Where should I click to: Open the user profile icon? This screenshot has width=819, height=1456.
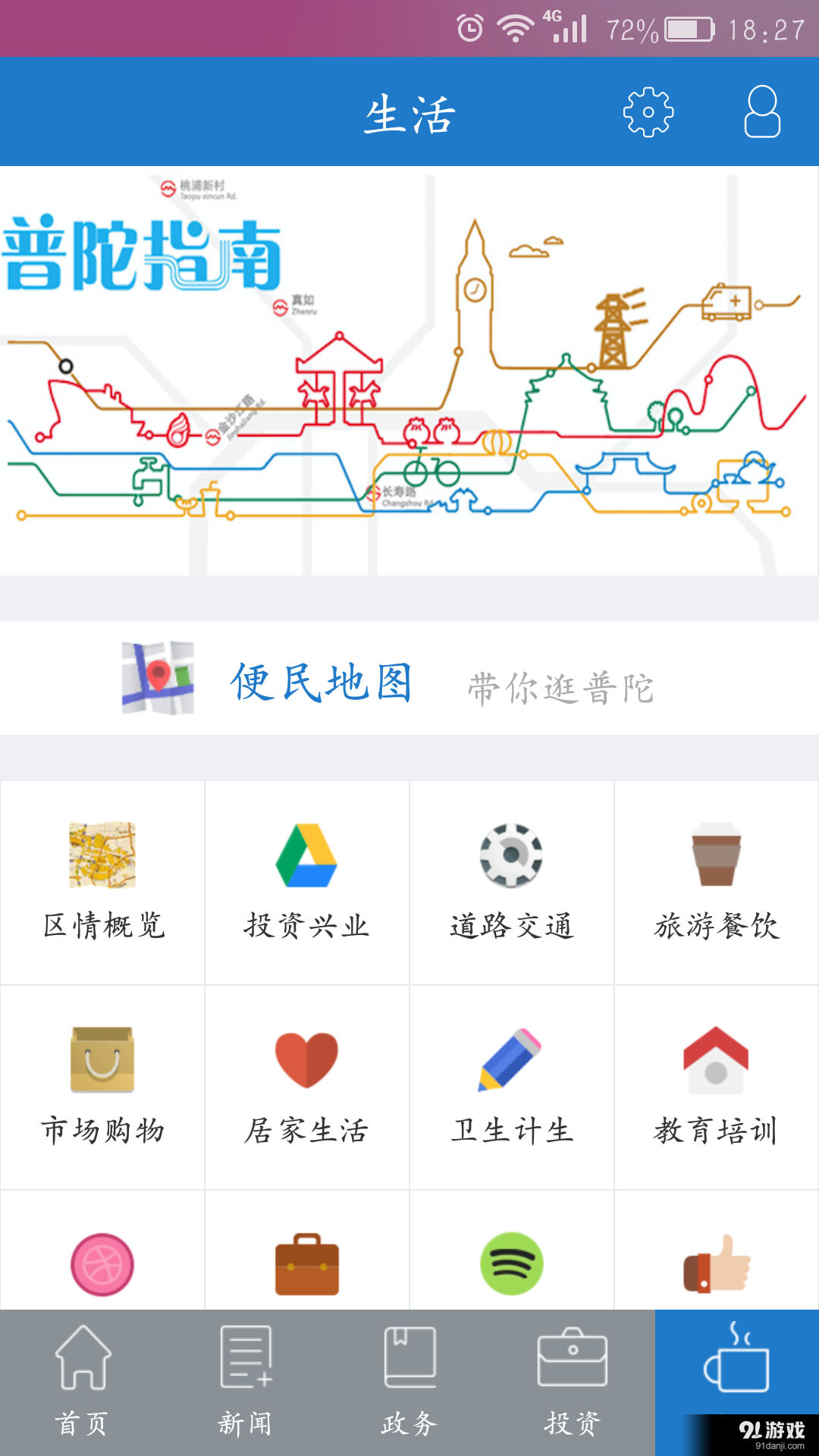[762, 111]
